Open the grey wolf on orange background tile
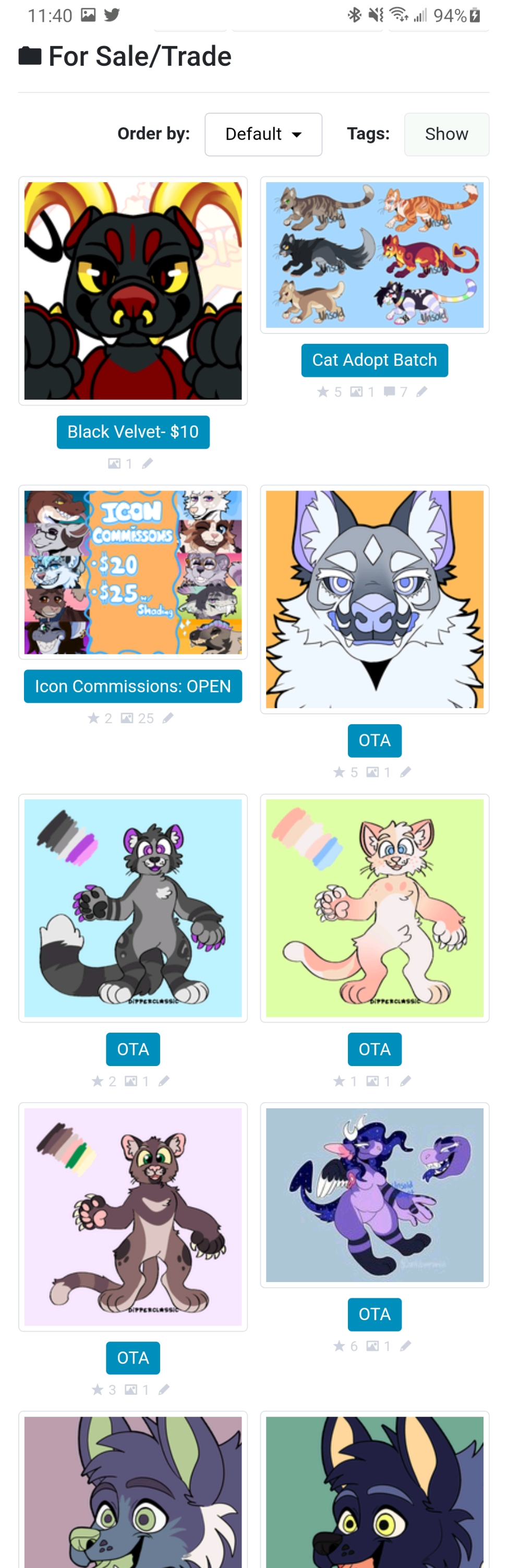 [375, 599]
